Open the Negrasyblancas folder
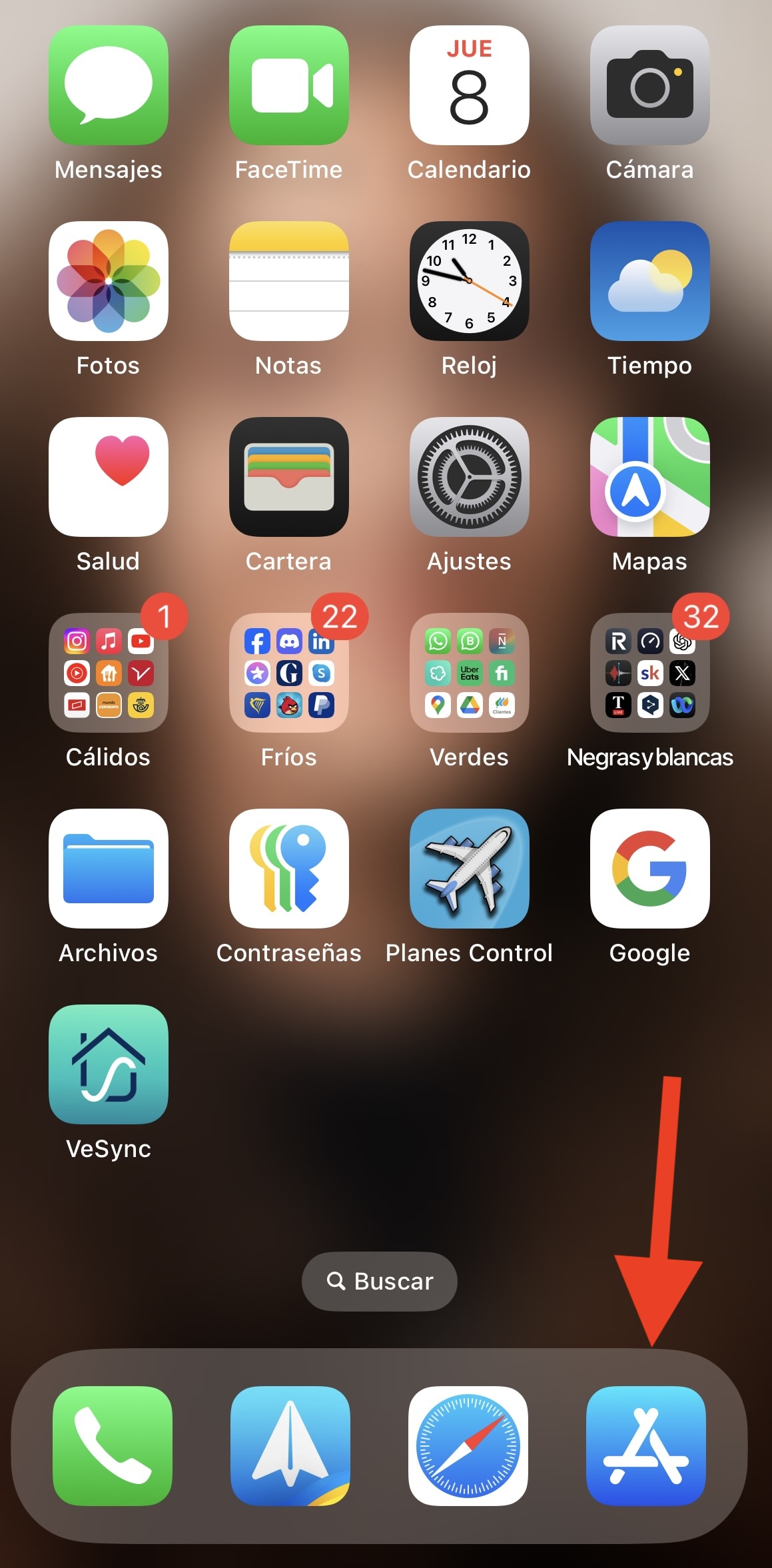This screenshot has width=772, height=1568. [649, 673]
